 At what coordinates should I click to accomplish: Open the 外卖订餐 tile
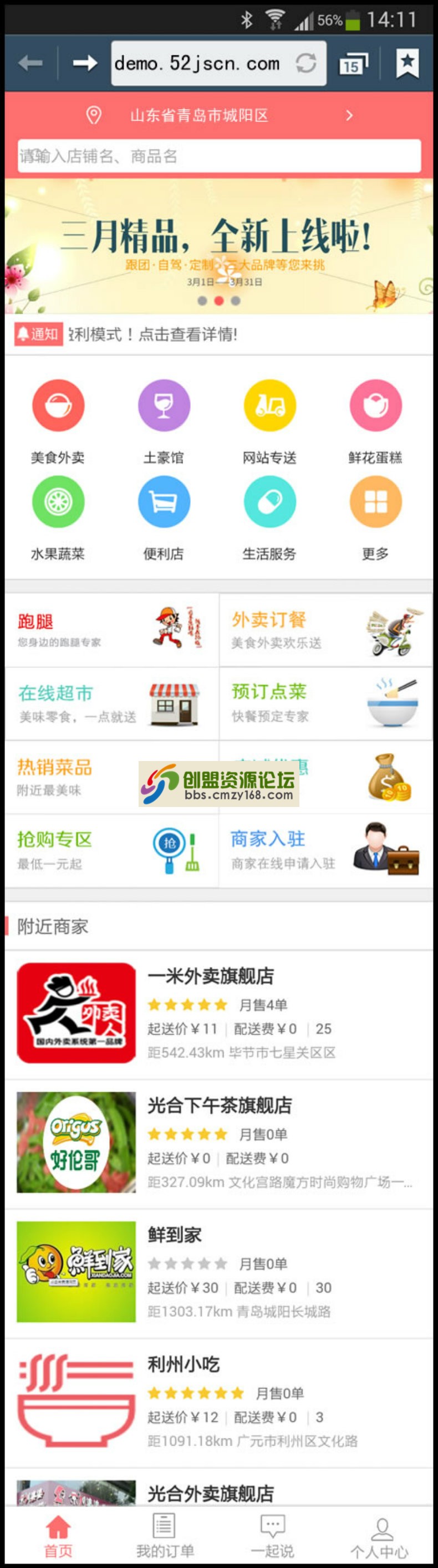click(325, 630)
